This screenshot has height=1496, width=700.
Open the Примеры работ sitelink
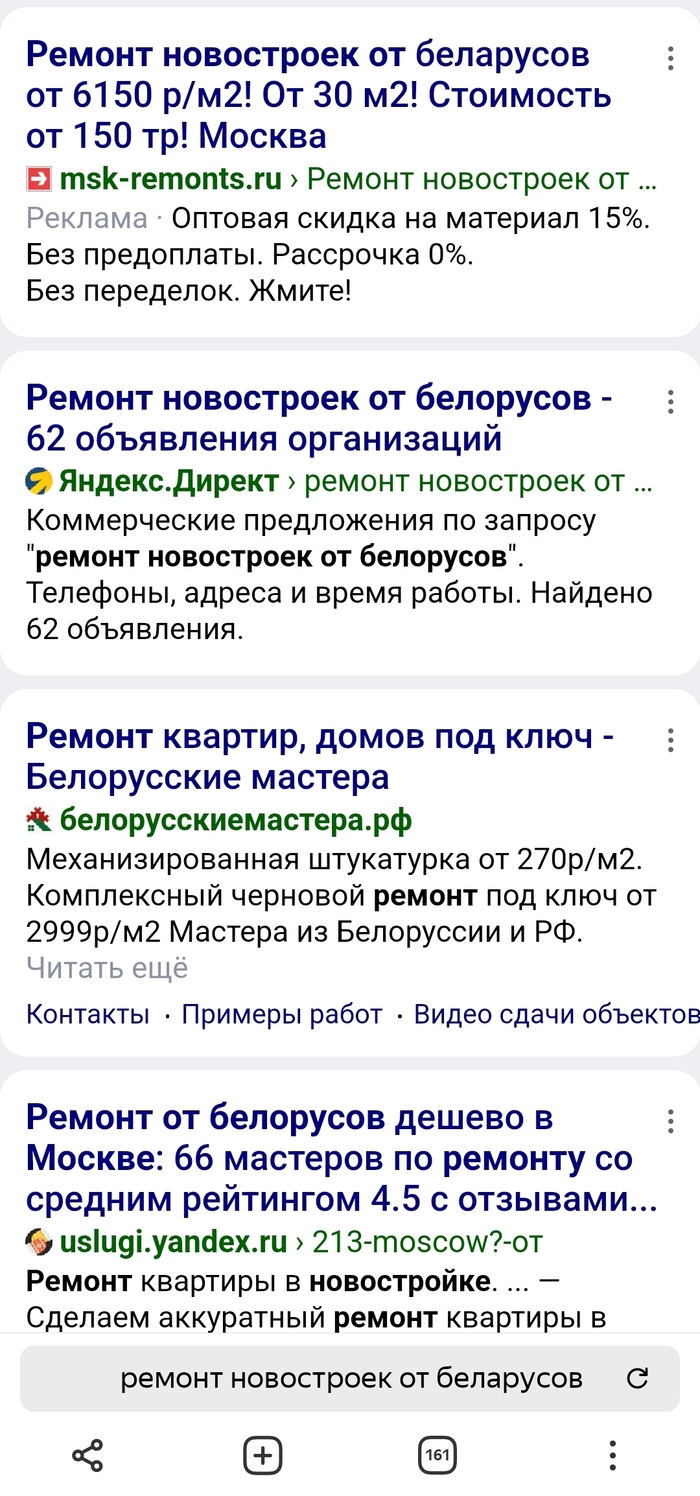[282, 1014]
